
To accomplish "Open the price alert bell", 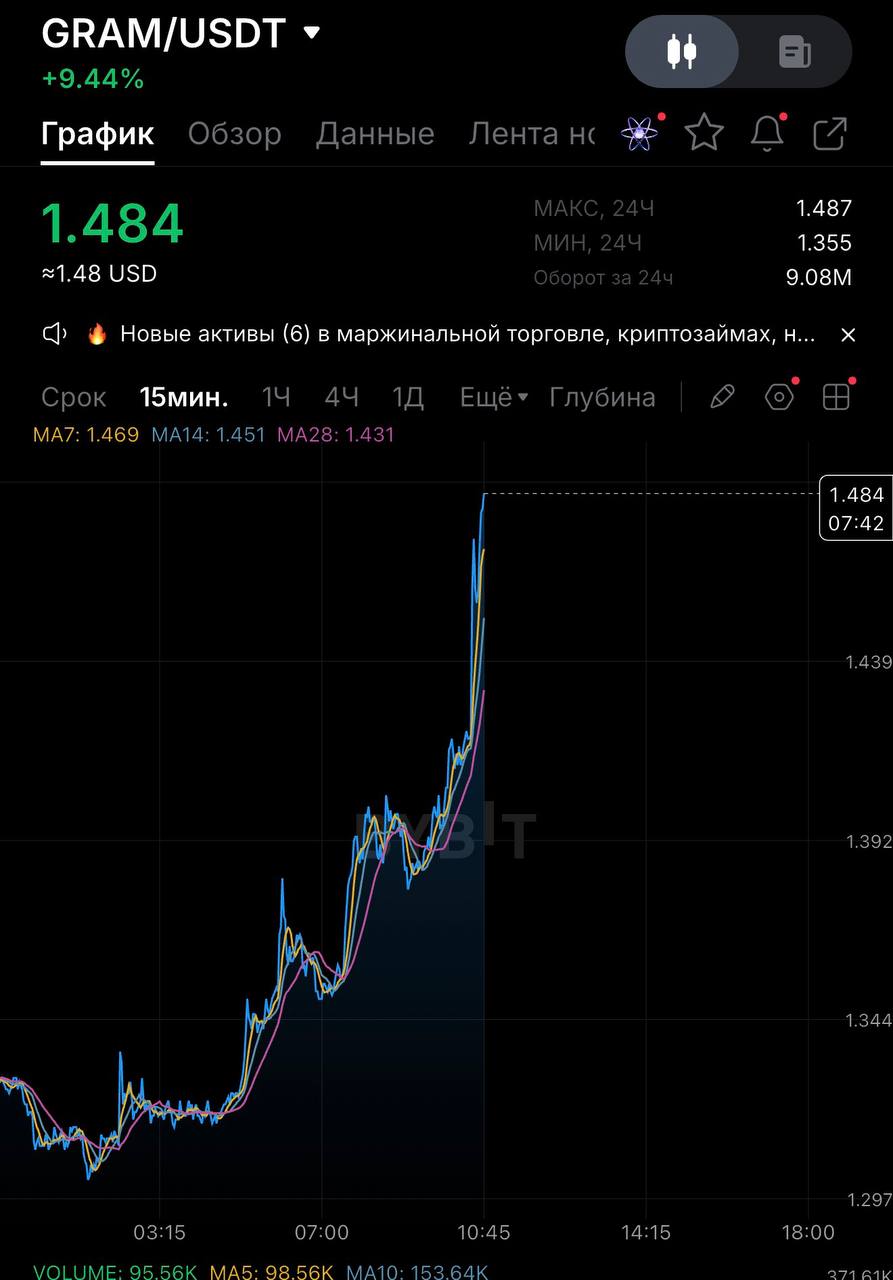I will [767, 133].
